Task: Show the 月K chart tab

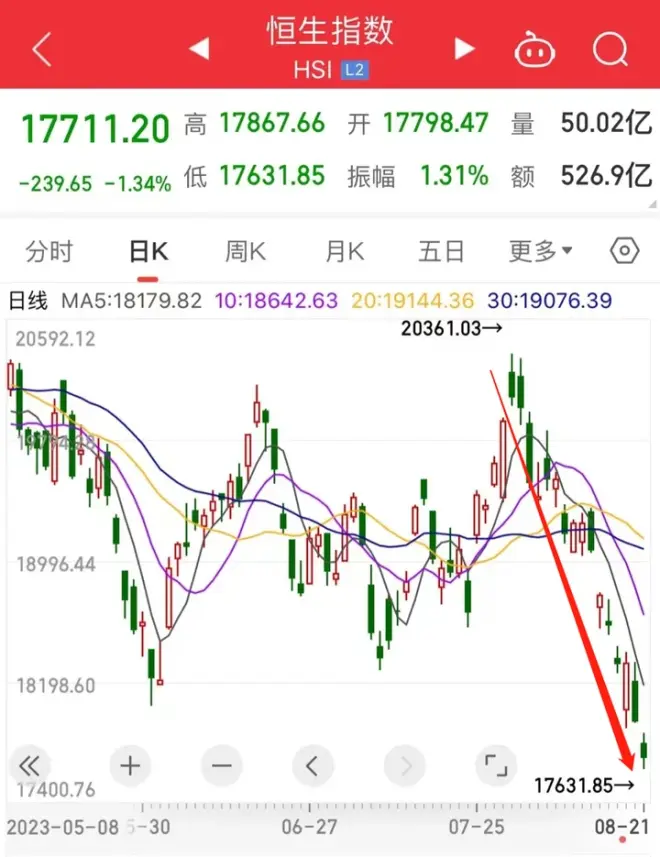Action: (x=344, y=251)
